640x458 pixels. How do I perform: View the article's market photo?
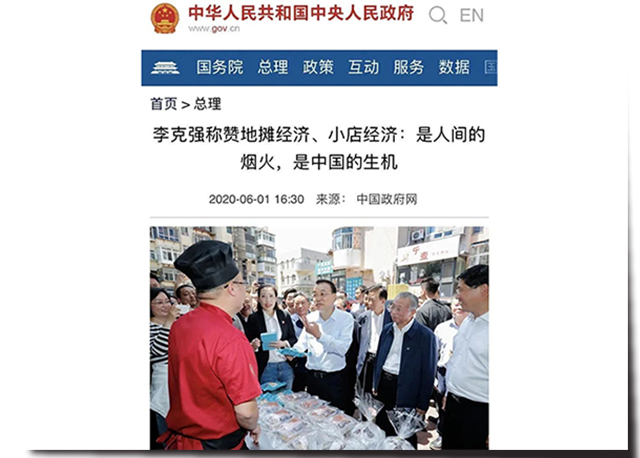tap(319, 337)
